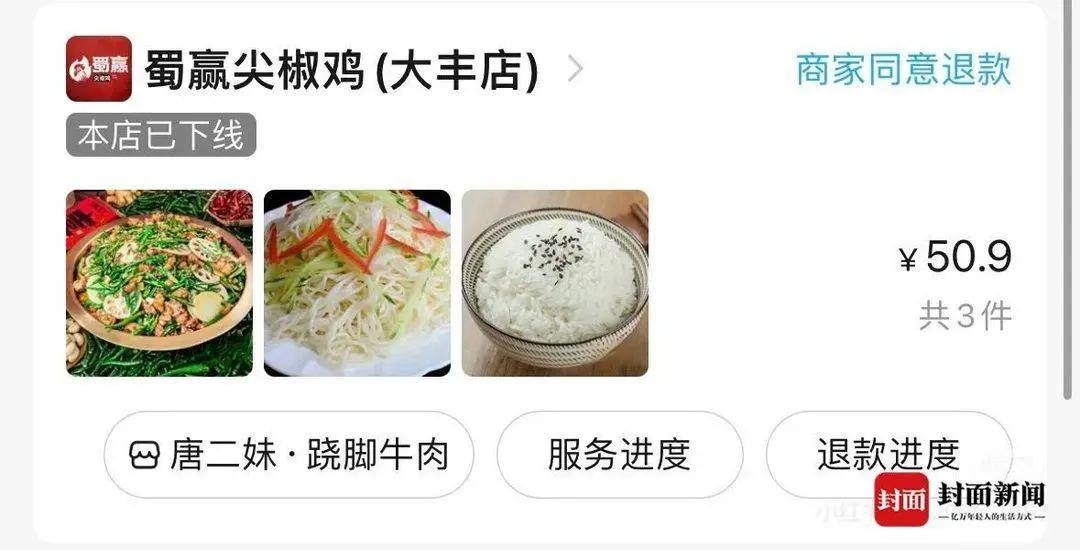The height and width of the screenshot is (550, 1080).
Task: Open the green pepper chicken dish image
Action: point(159,283)
